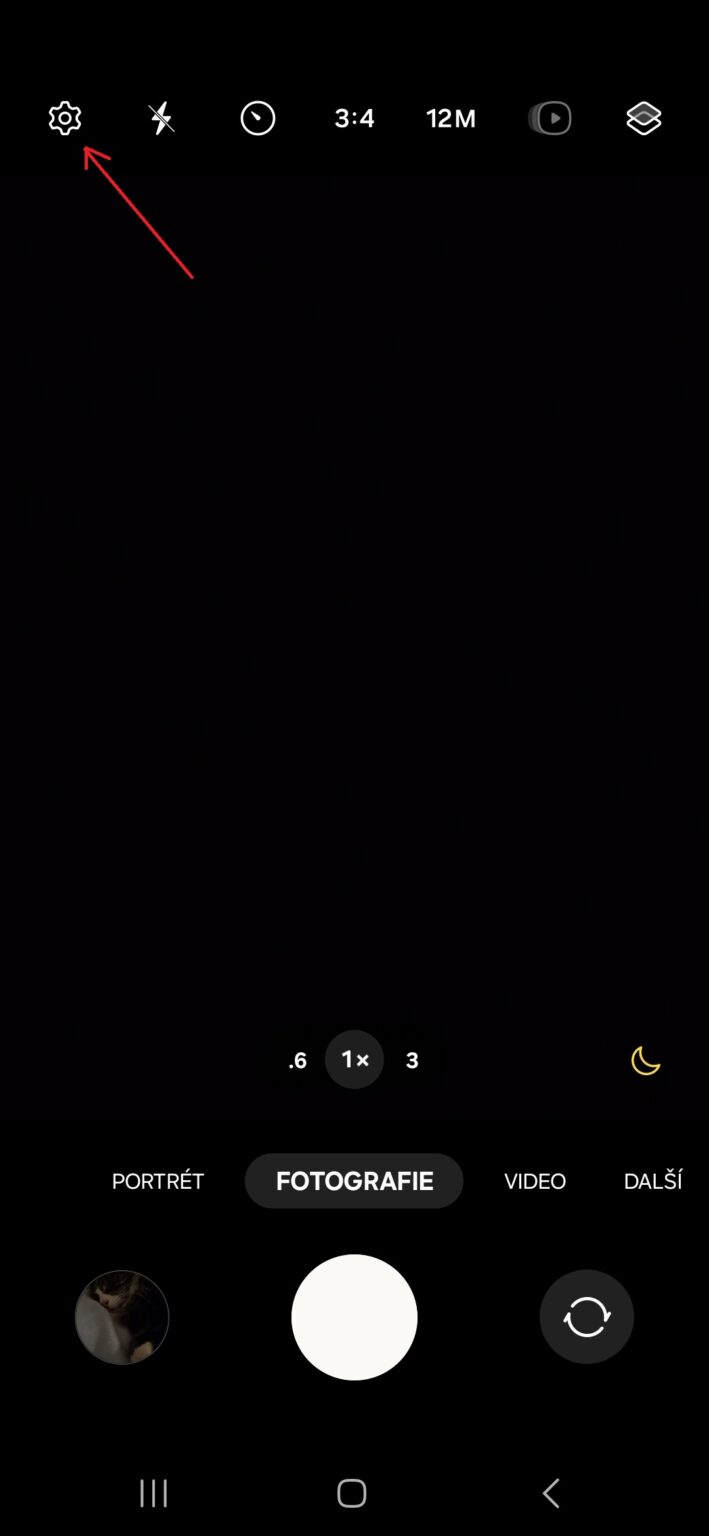This screenshot has height=1536, width=709.
Task: Open camera settings gear
Action: click(x=65, y=118)
